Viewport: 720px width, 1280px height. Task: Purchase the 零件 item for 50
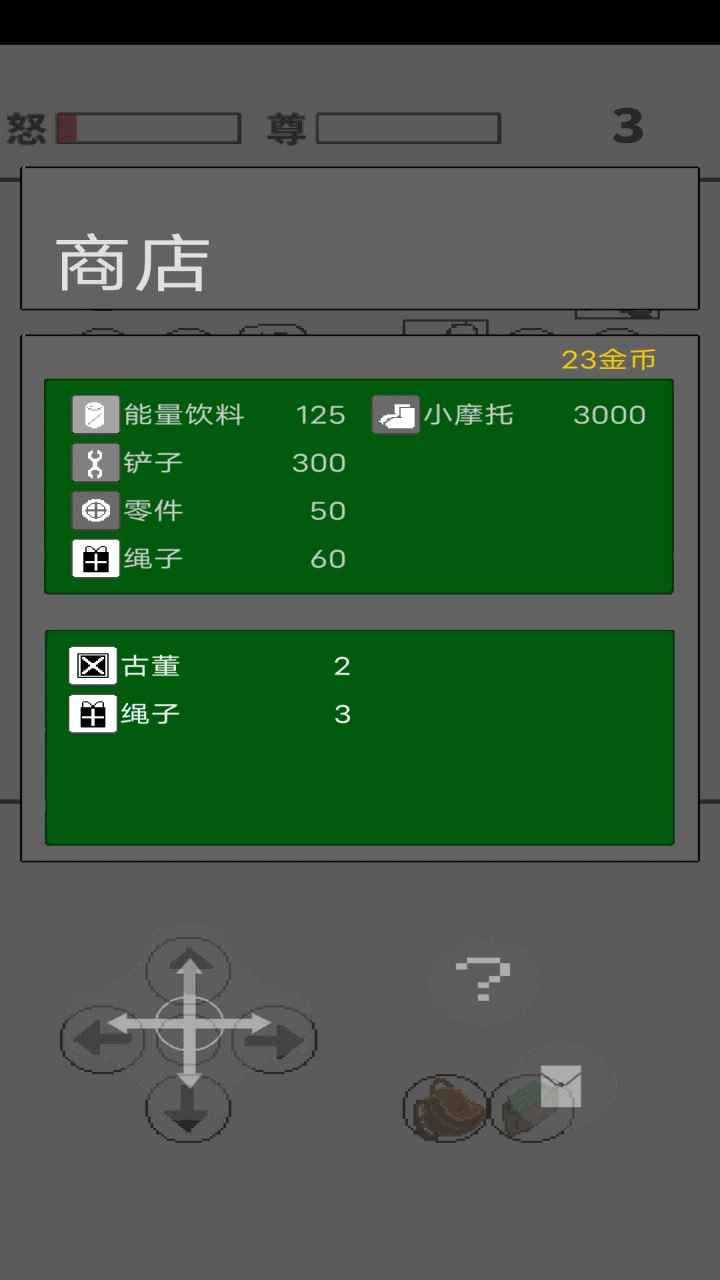[x=208, y=511]
